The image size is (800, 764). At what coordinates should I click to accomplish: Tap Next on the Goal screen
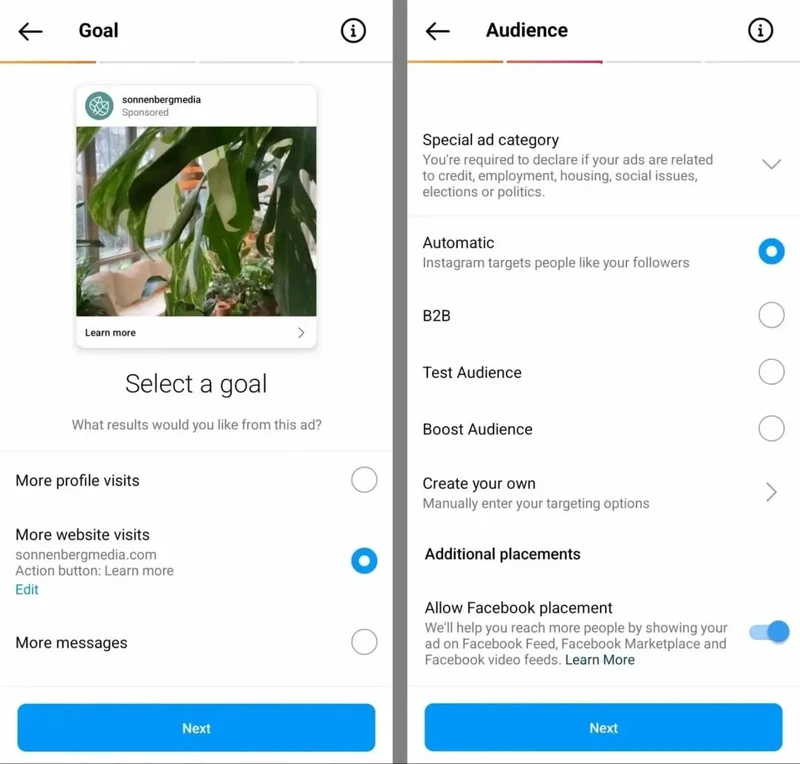pyautogui.click(x=196, y=728)
